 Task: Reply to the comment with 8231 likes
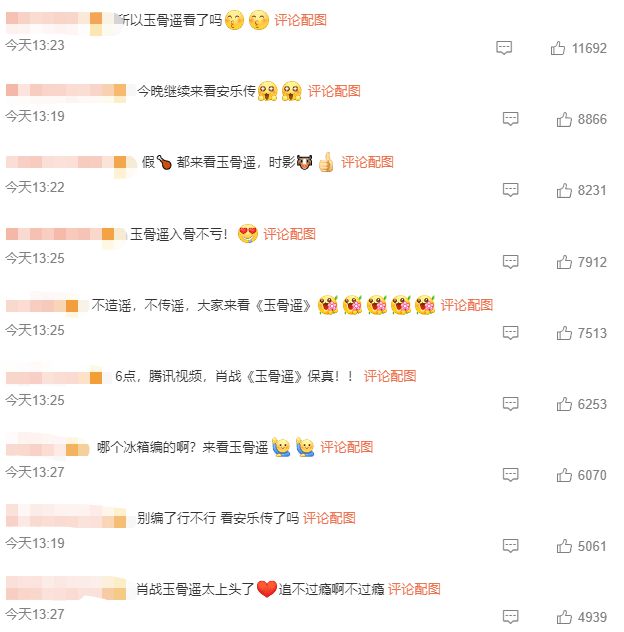click(x=510, y=190)
